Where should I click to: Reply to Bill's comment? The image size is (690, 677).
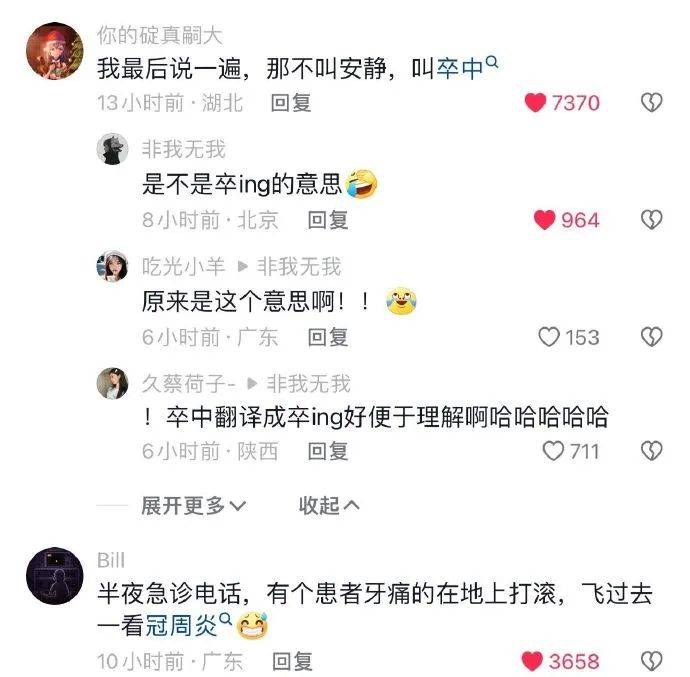click(291, 661)
